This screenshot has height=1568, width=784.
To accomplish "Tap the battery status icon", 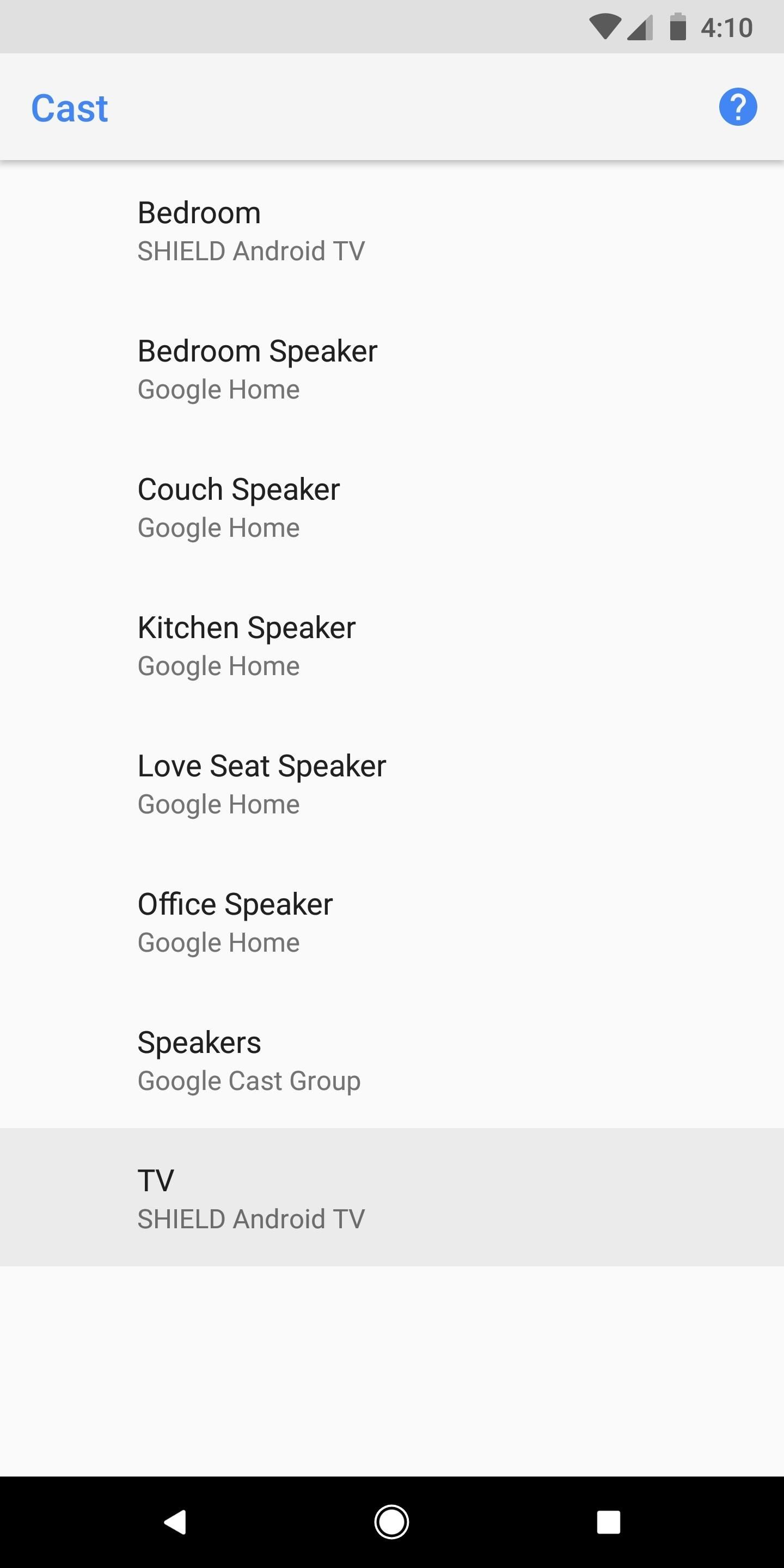I will click(x=677, y=27).
